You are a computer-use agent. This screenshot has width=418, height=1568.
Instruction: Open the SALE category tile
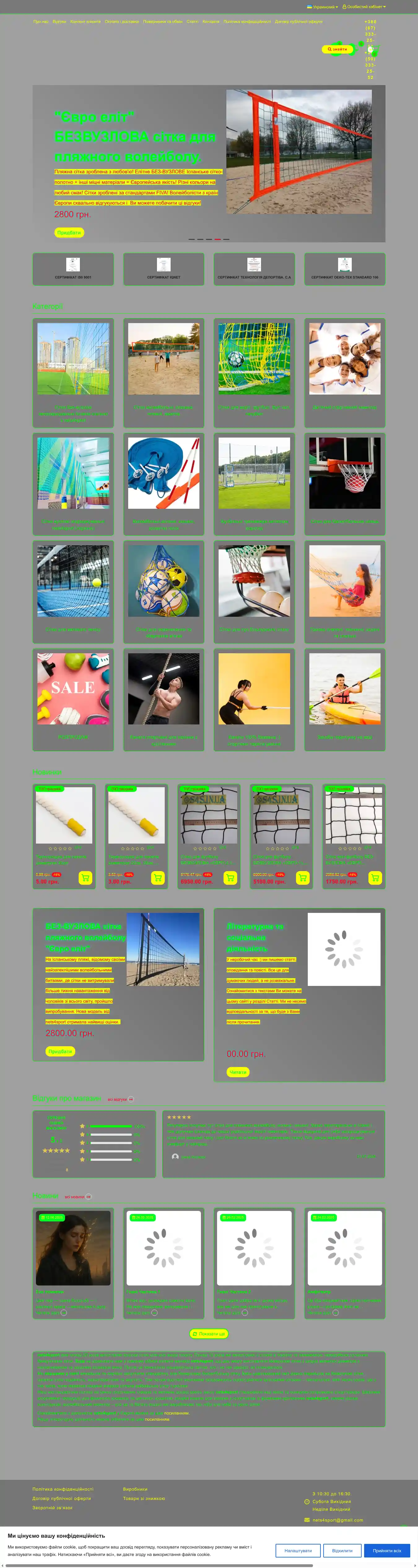pos(73,698)
